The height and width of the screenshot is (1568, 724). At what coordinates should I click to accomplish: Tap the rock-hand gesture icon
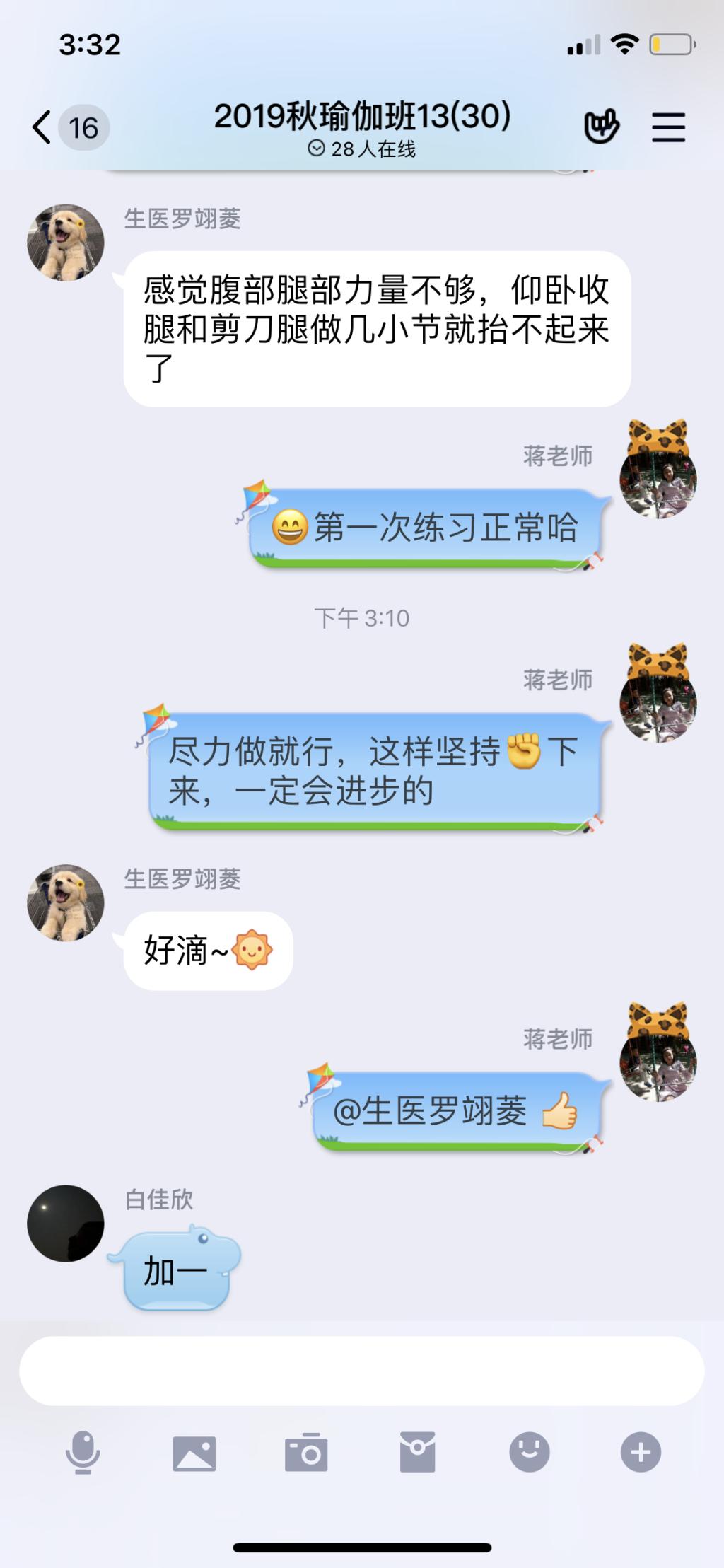tap(601, 127)
